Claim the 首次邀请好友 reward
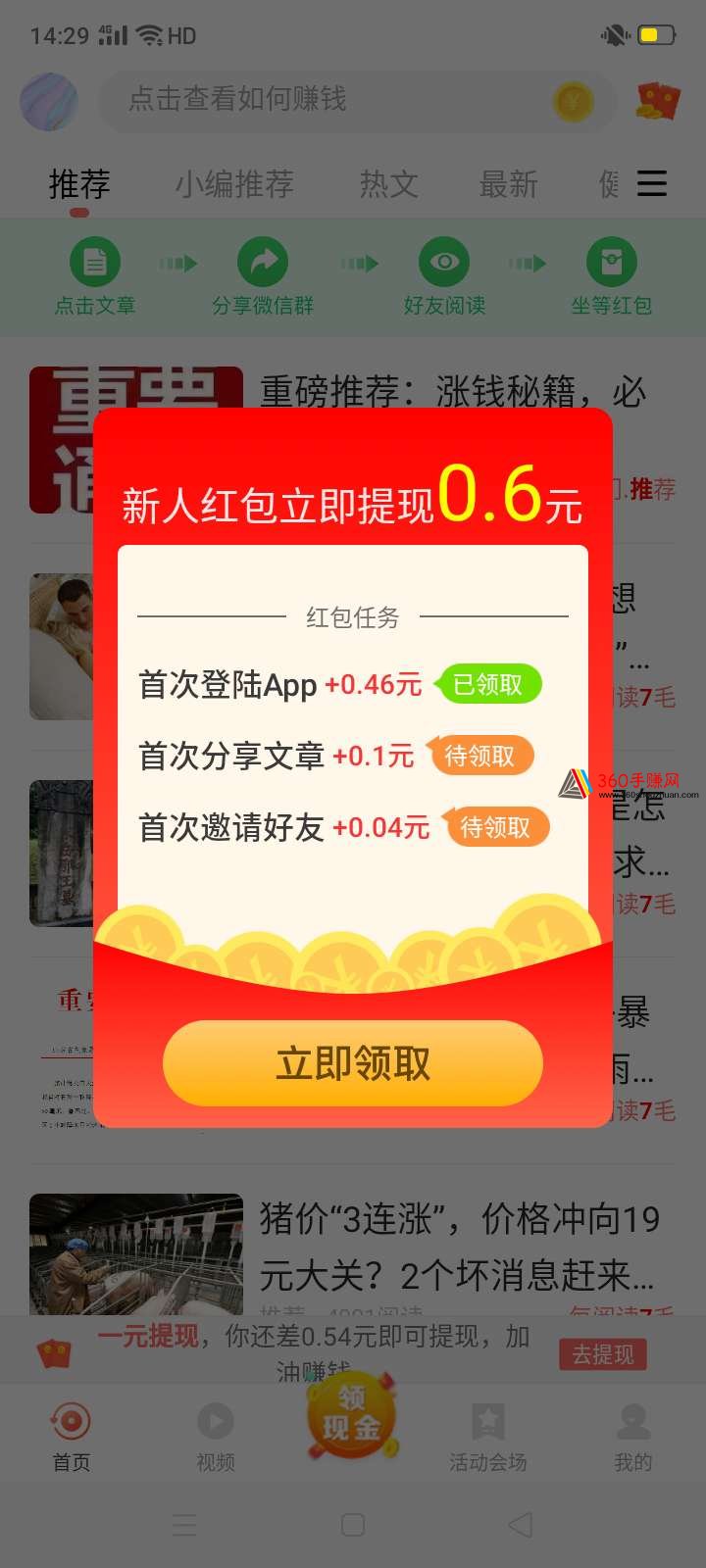706x1568 pixels. (x=496, y=827)
